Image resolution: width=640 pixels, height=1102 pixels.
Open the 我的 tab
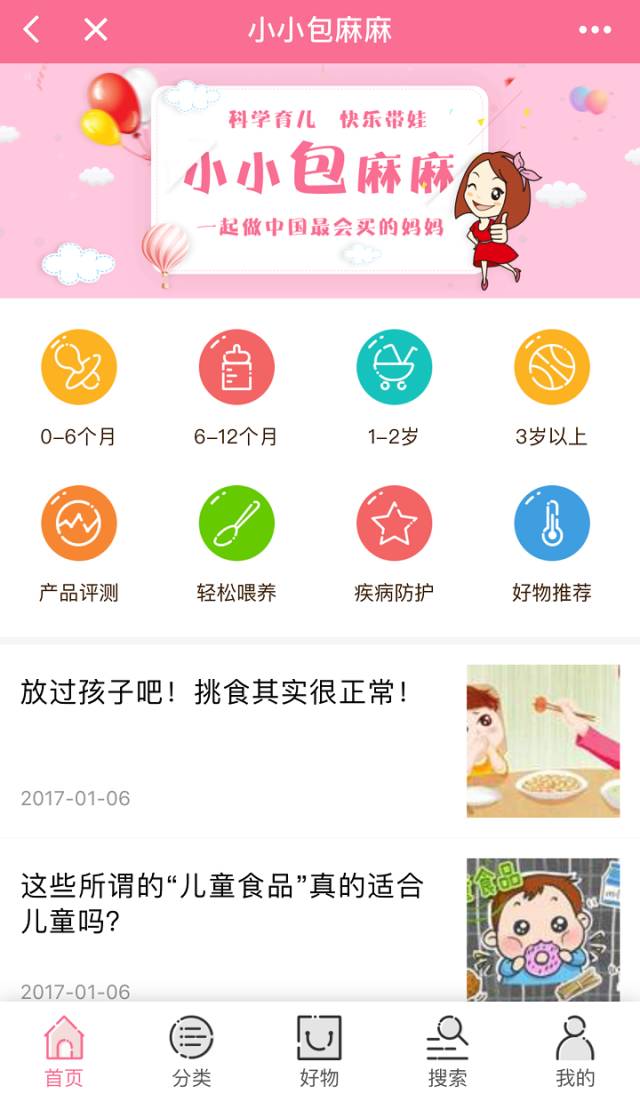click(x=575, y=1052)
